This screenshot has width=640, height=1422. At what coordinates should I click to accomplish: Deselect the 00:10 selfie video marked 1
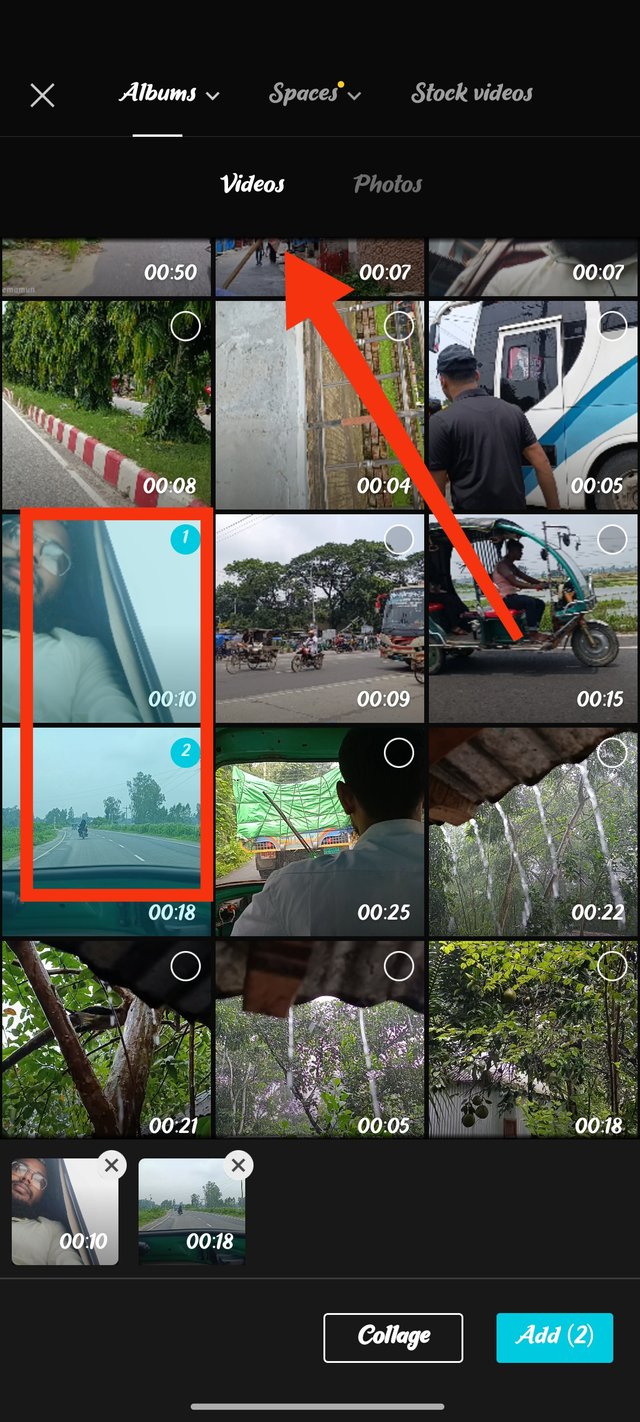click(185, 540)
